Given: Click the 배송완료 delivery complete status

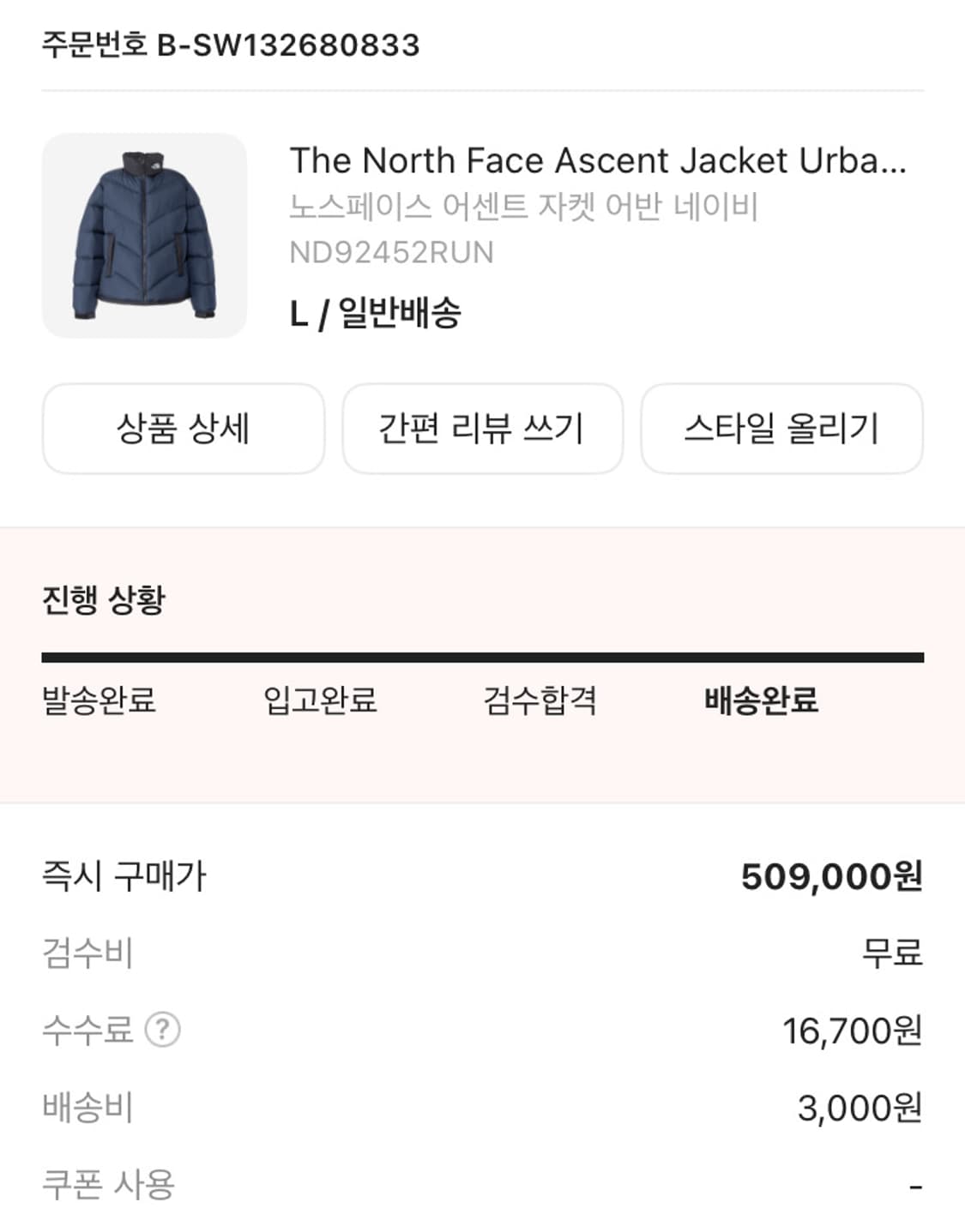Looking at the screenshot, I should [763, 701].
